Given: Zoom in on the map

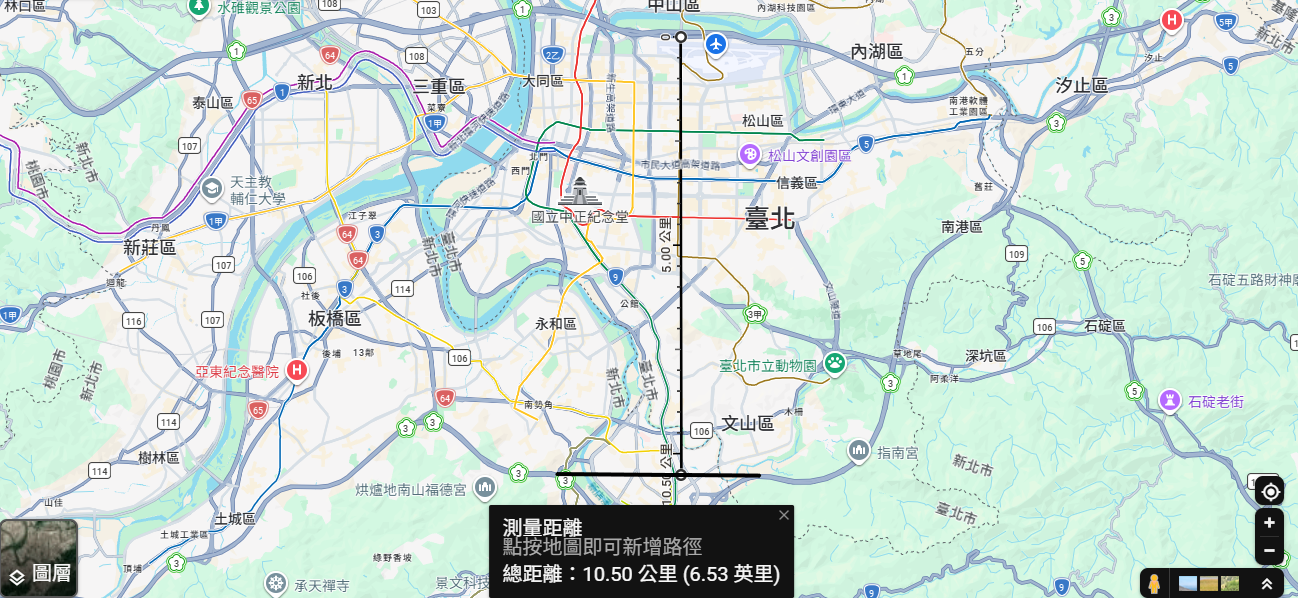Looking at the screenshot, I should (x=1269, y=523).
